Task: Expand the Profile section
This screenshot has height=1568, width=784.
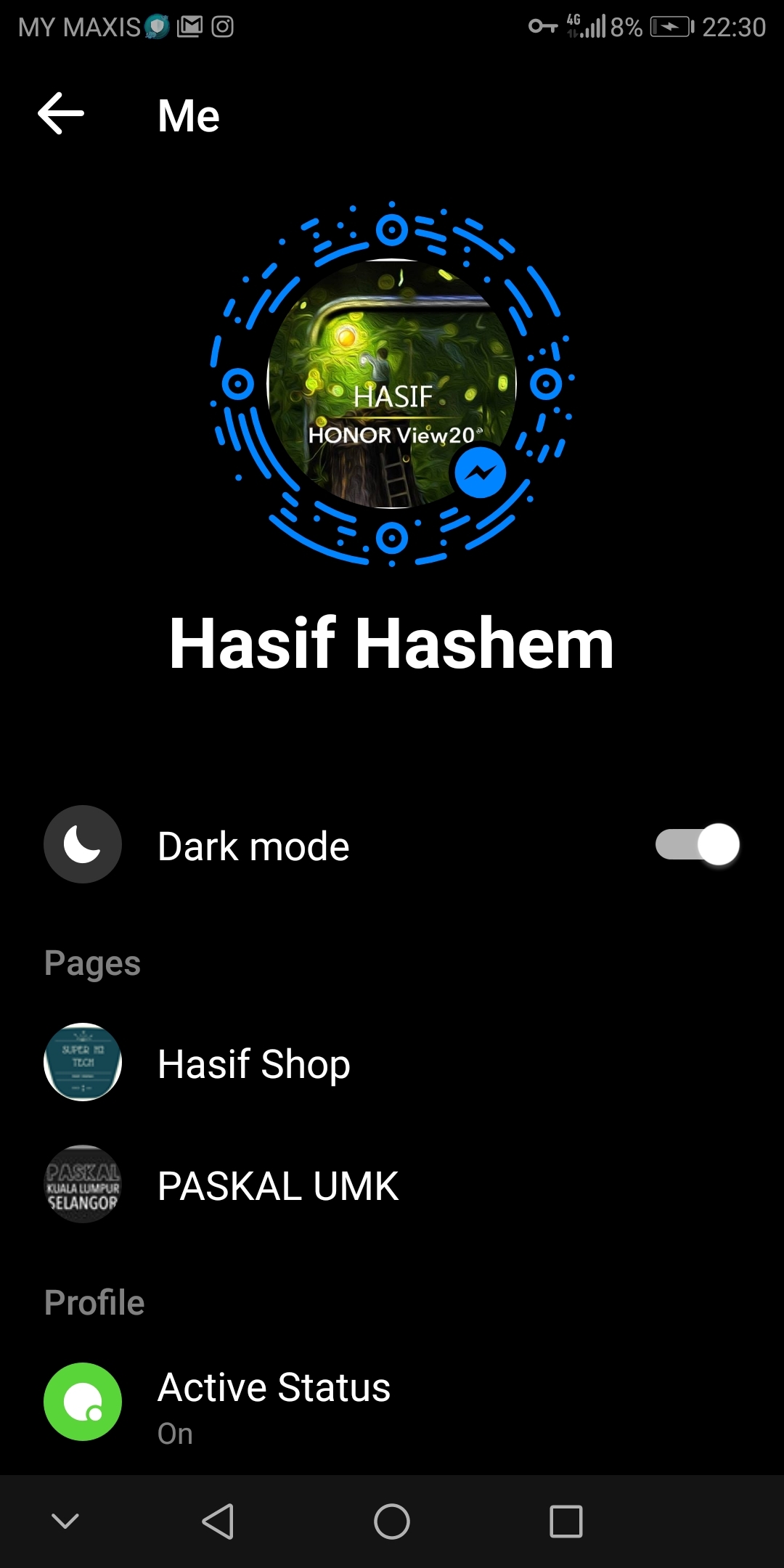Action: [x=94, y=1301]
